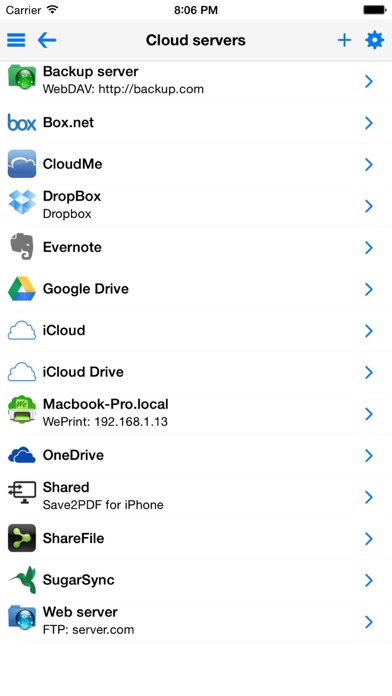The height and width of the screenshot is (696, 392).
Task: Choose the DropBox row
Action: click(x=196, y=206)
